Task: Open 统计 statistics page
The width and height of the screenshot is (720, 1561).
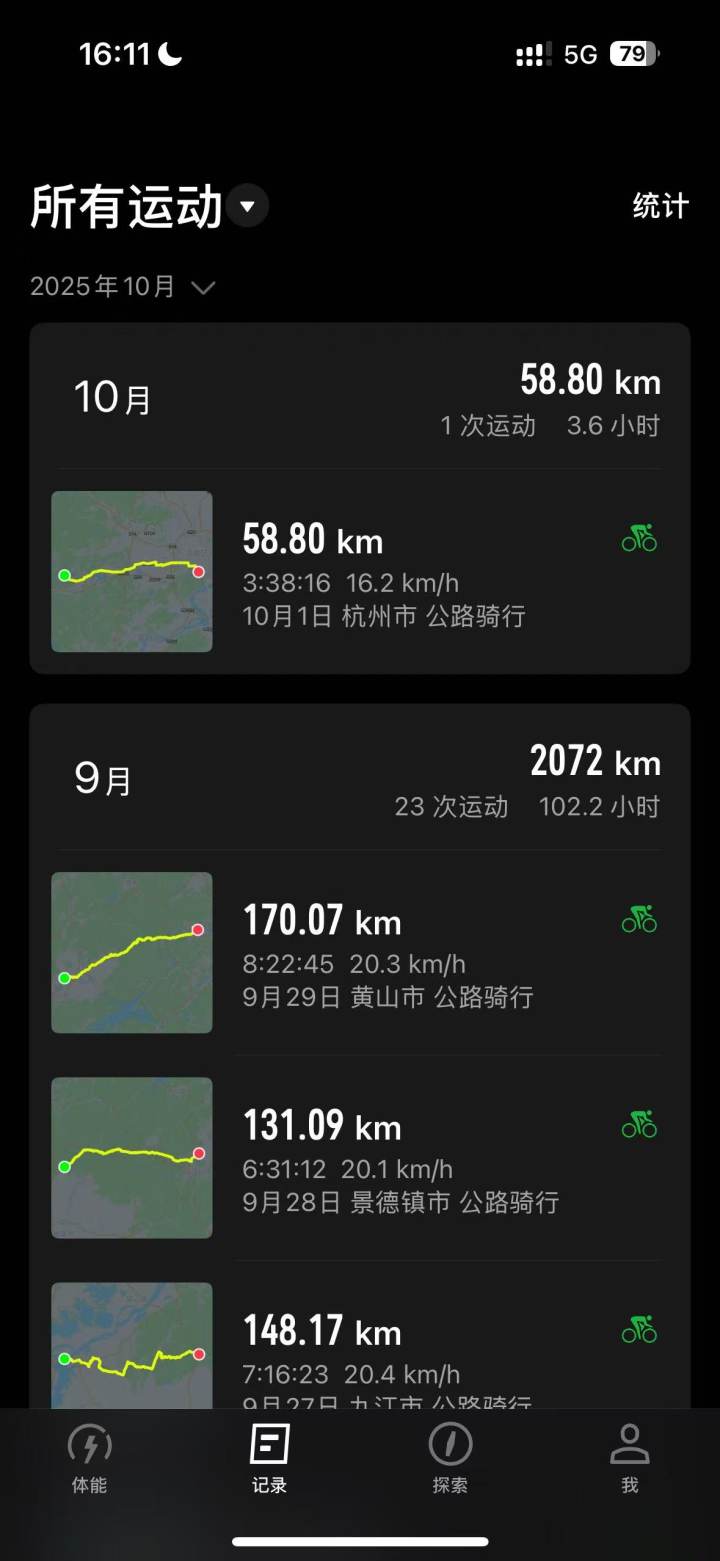Action: click(x=660, y=207)
